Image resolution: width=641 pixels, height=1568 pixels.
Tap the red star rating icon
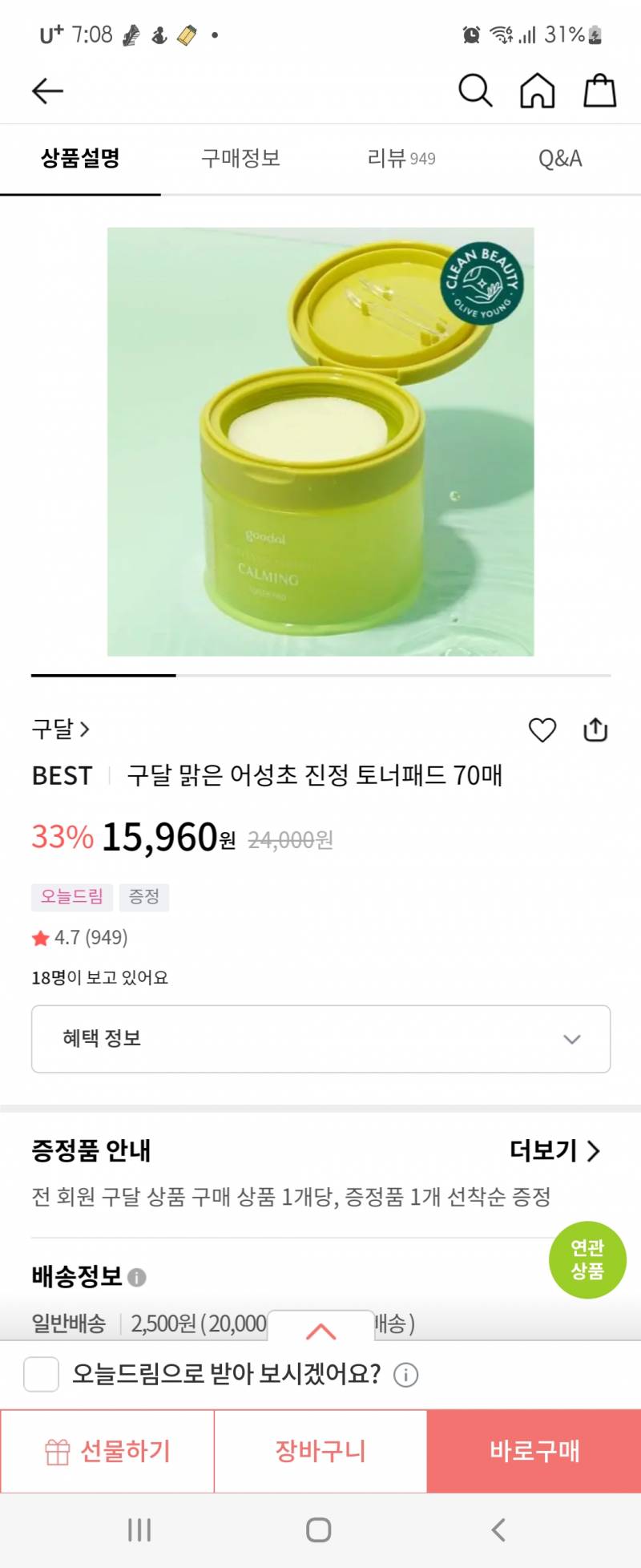pyautogui.click(x=39, y=936)
